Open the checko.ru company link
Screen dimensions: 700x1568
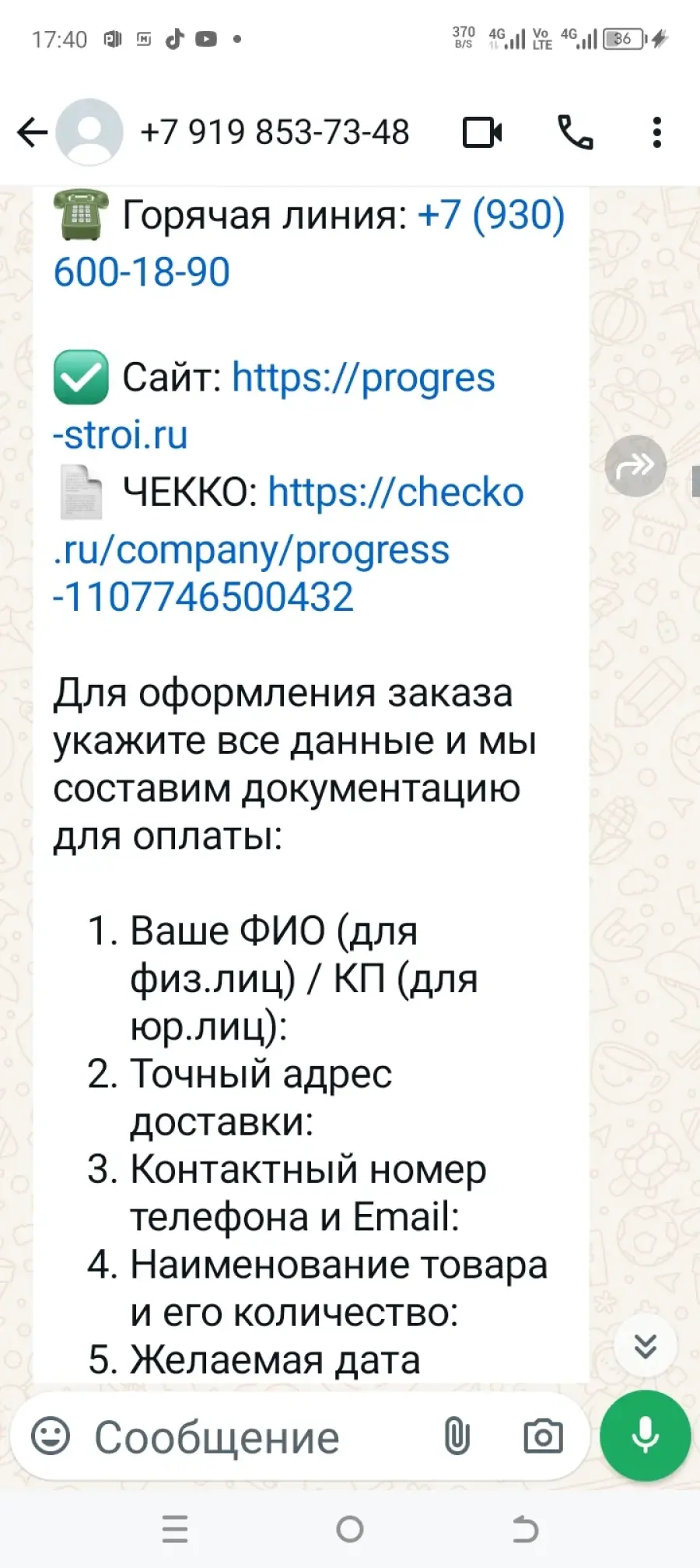(x=289, y=545)
